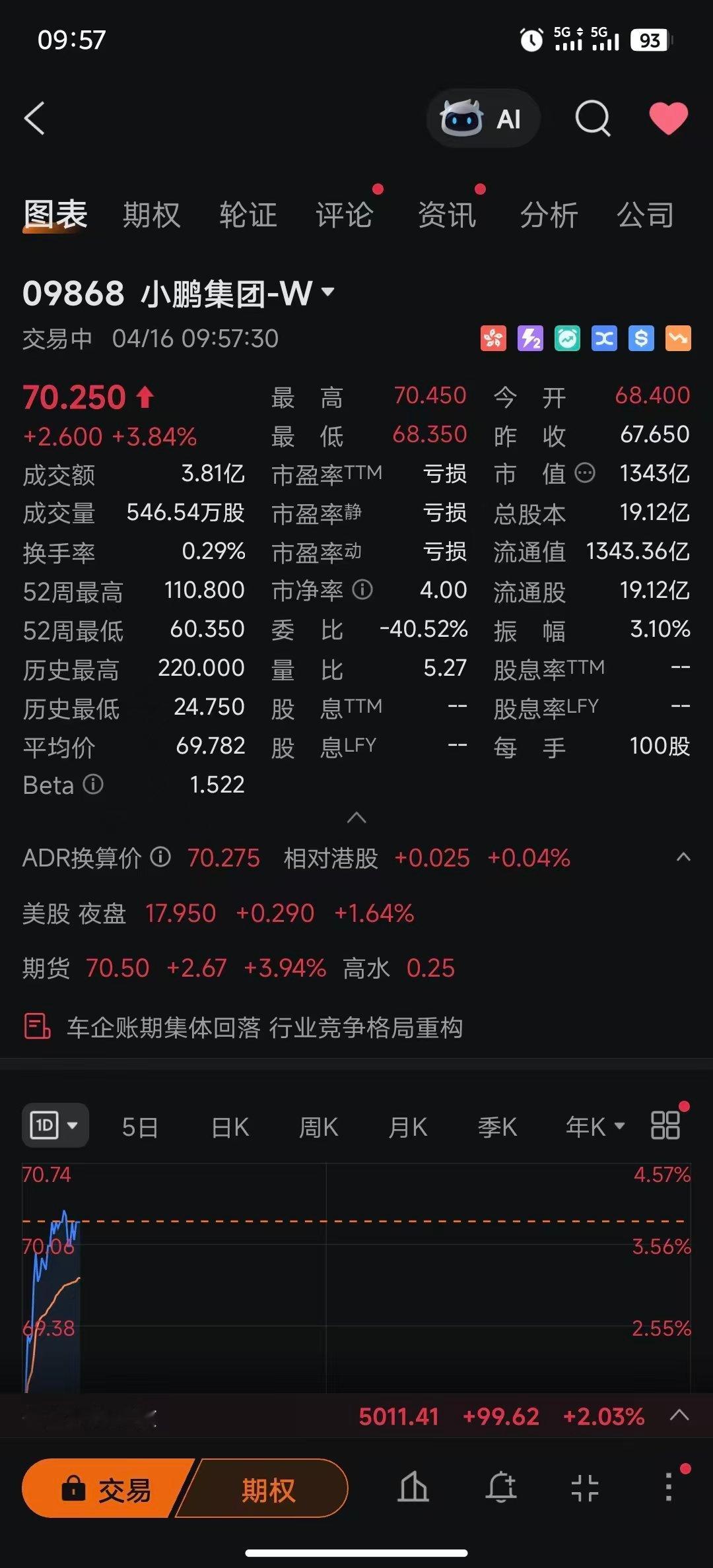Switch to the 轮证 tab

[248, 215]
